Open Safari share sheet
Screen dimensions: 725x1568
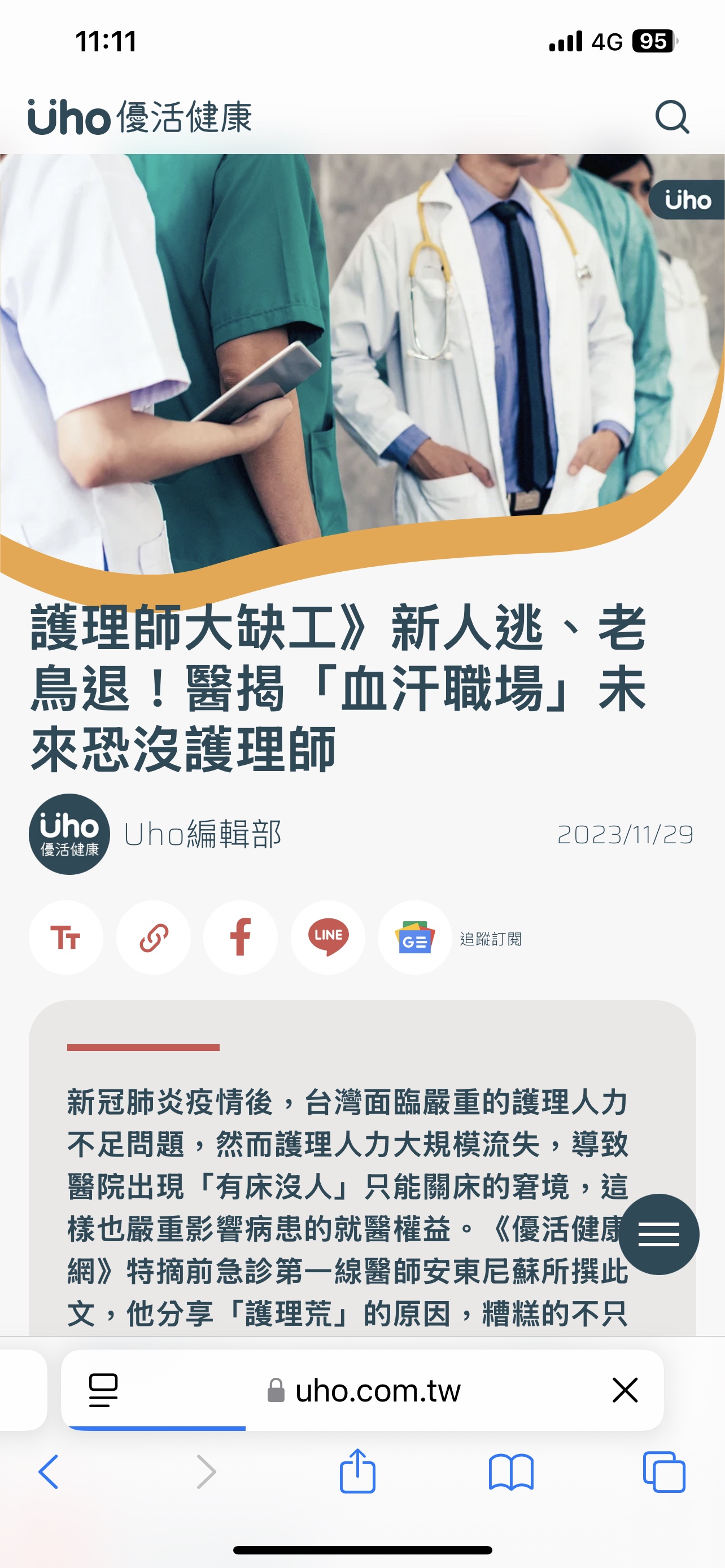click(357, 1472)
